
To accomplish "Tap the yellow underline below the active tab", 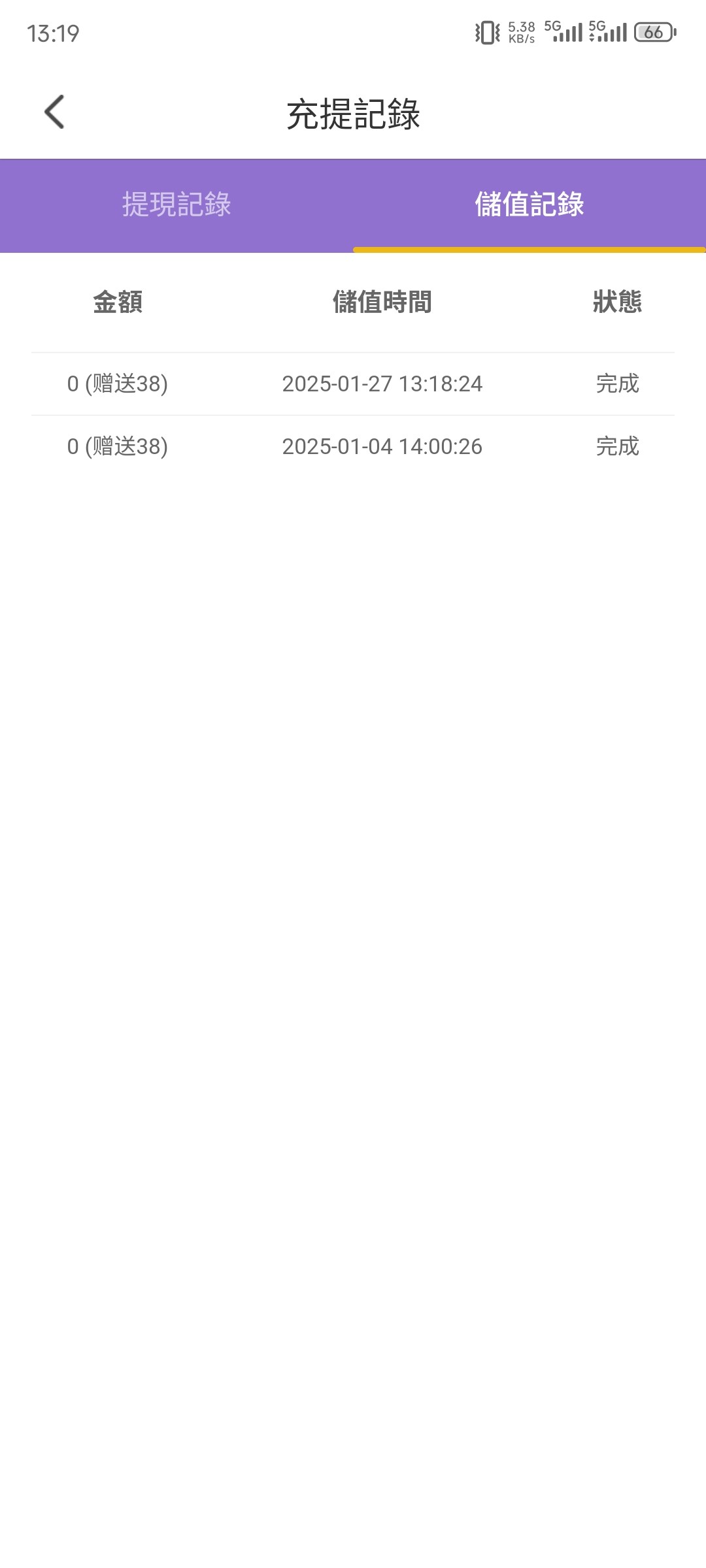I will click(529, 249).
